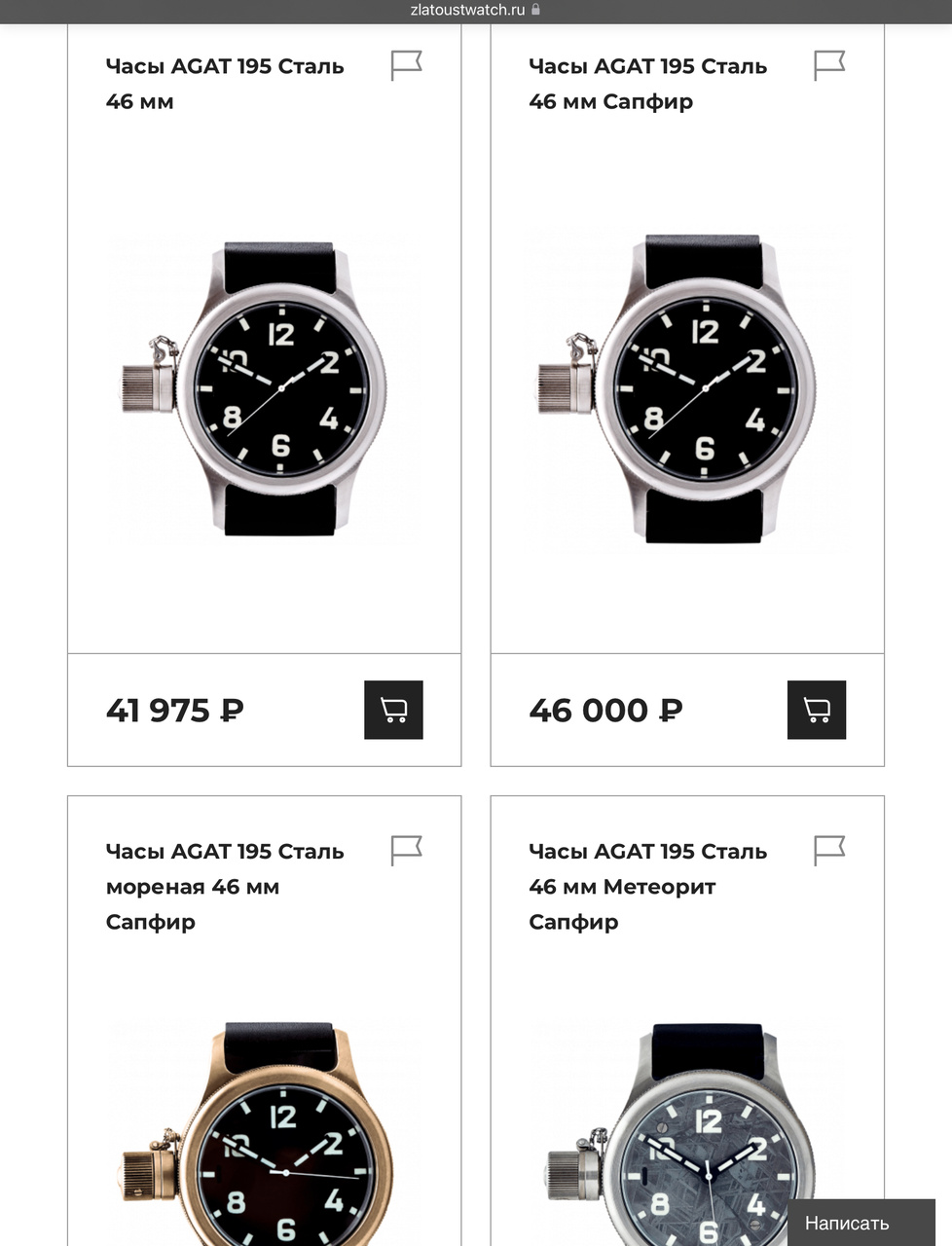
Task: Tap the zlatoustwatch.ru address bar
Action: [x=475, y=10]
